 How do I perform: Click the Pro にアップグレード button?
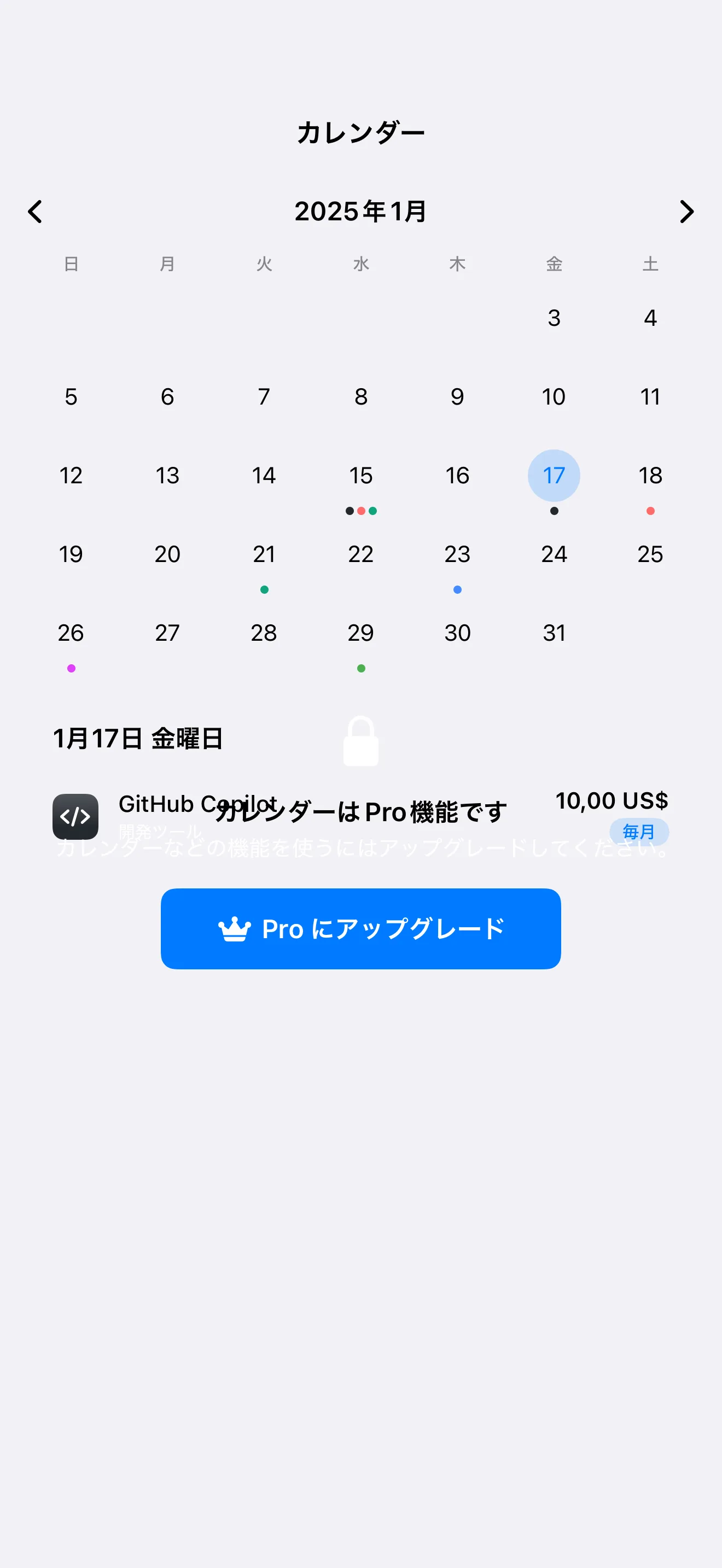360,928
